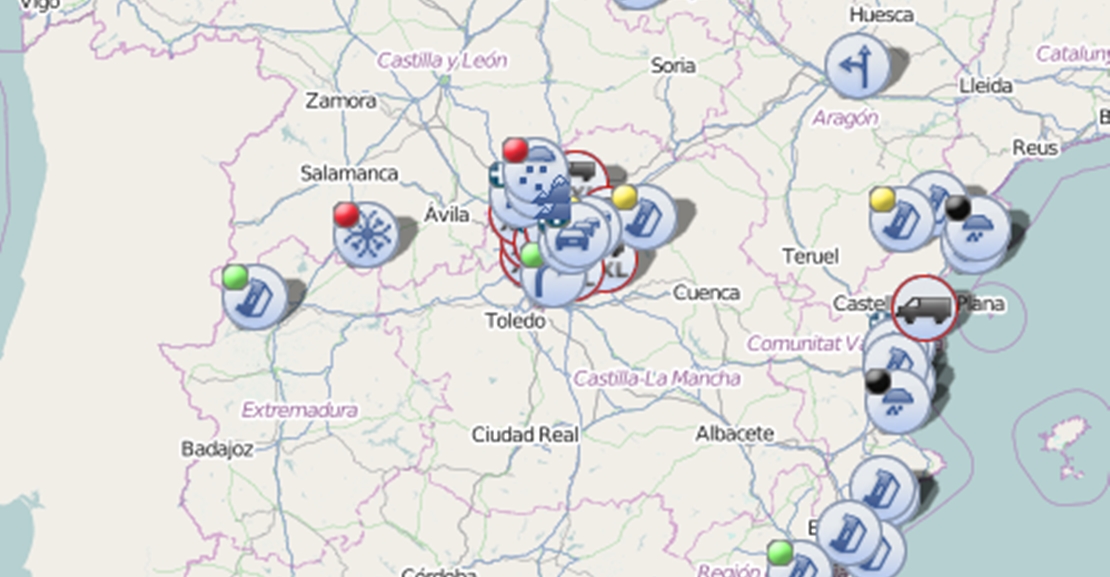Open the yellow-dot marker north of Cuenca
The width and height of the screenshot is (1110, 577).
tap(645, 218)
